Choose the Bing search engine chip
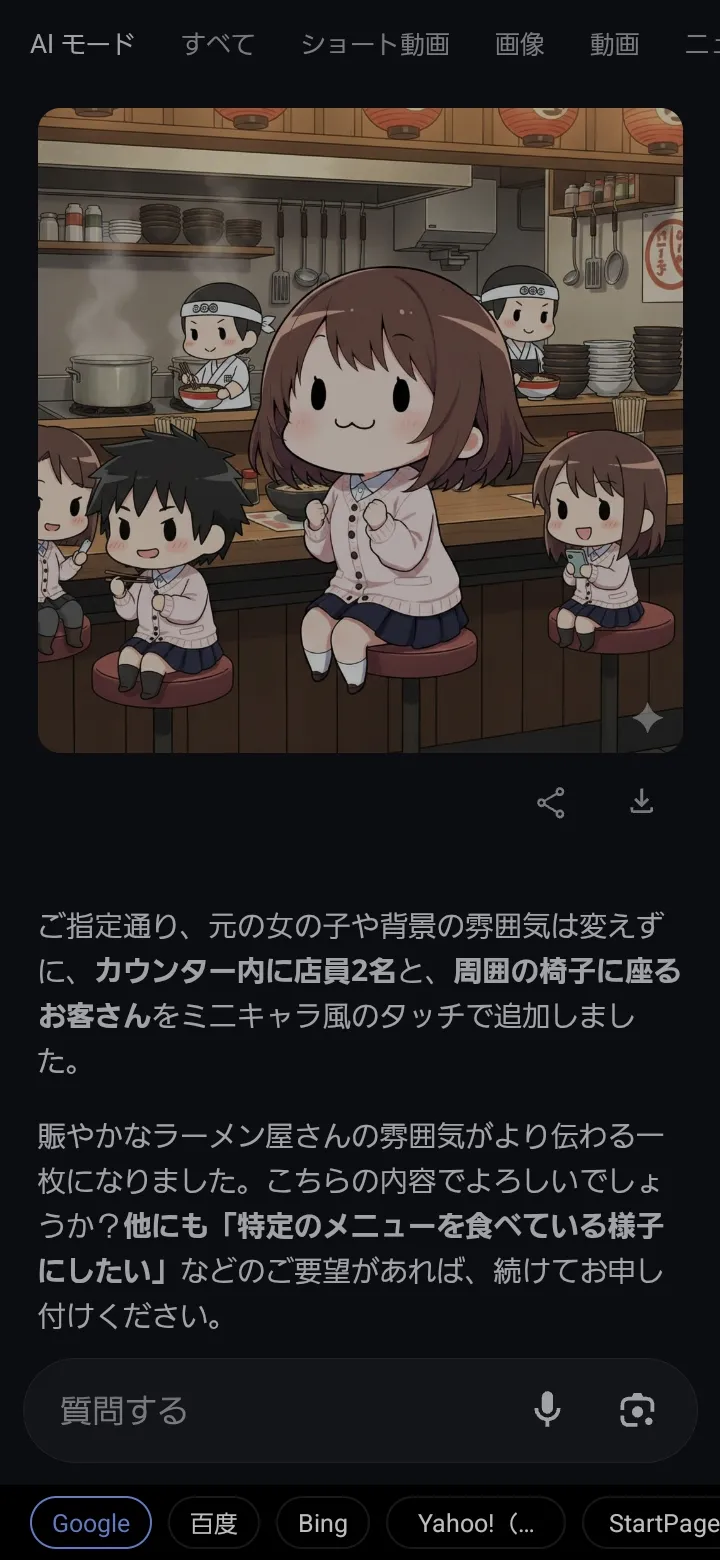Image resolution: width=720 pixels, height=1560 pixels. (x=323, y=1523)
